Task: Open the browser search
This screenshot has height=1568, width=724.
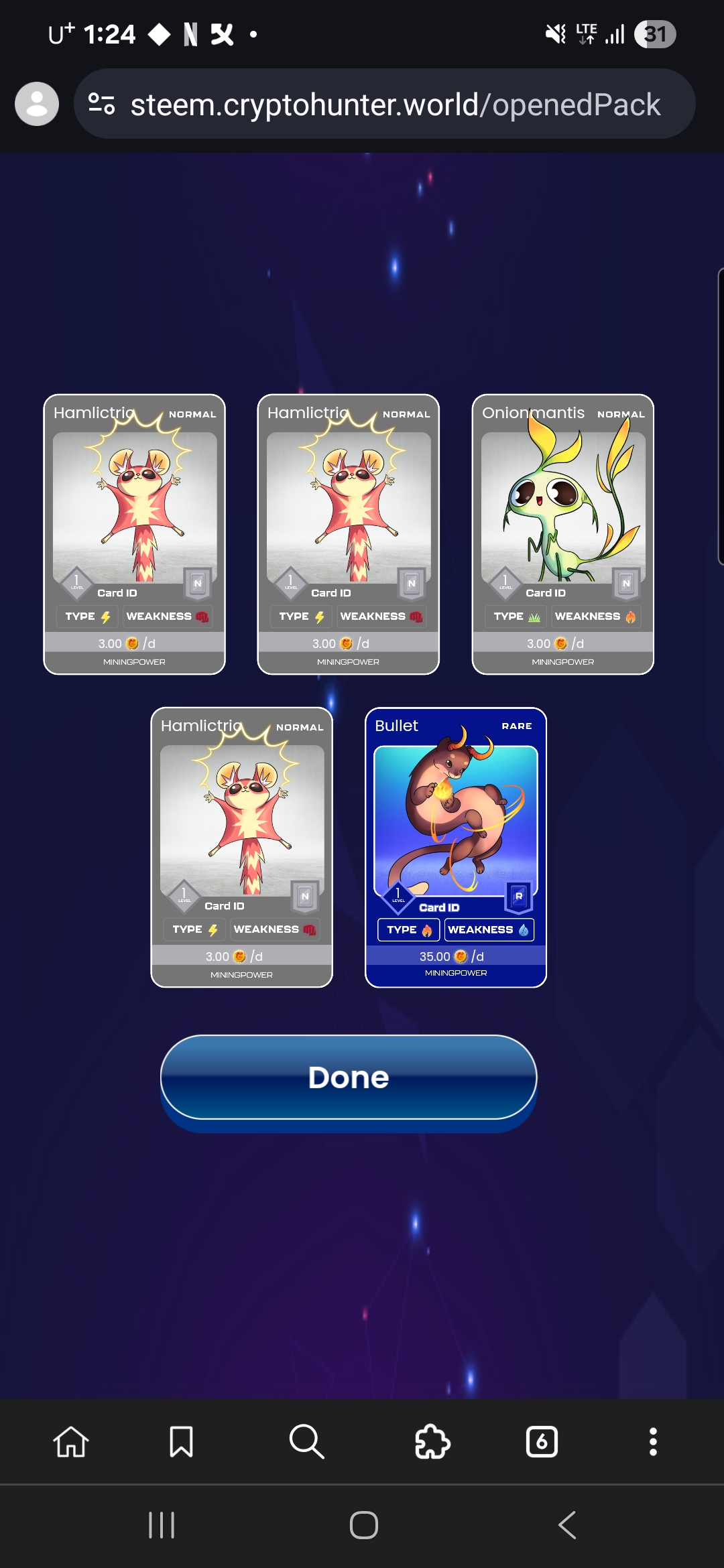Action: point(306,1441)
